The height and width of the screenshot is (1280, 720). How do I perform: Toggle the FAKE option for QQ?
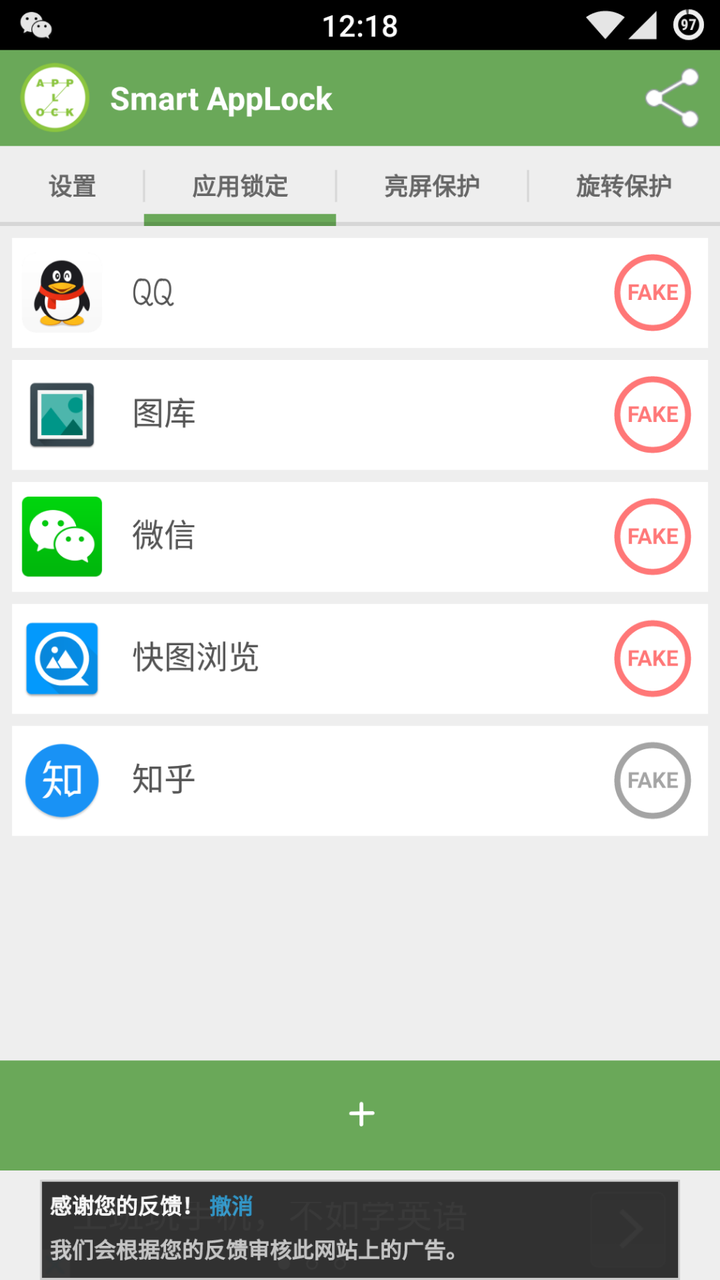point(652,293)
